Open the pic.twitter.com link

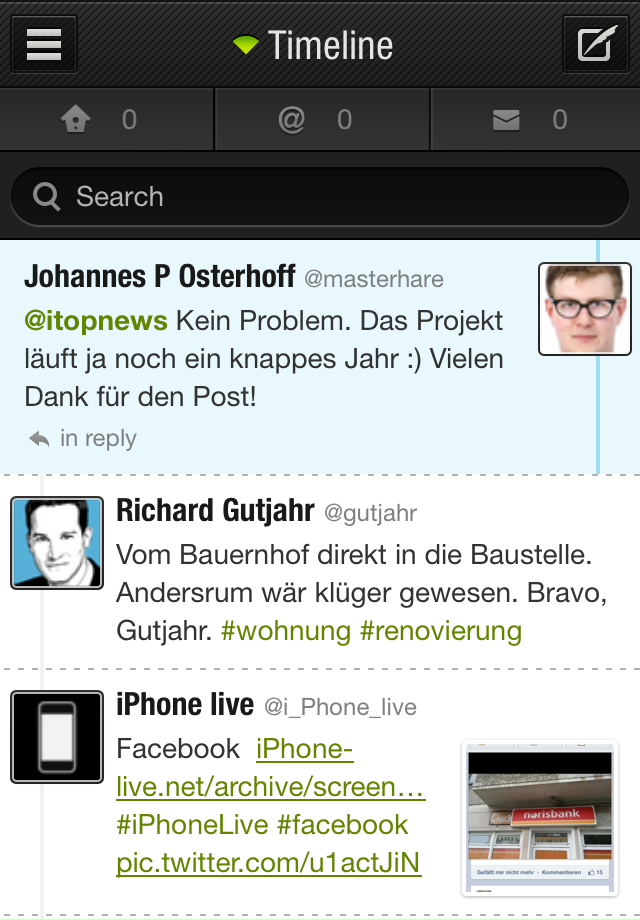[x=268, y=862]
